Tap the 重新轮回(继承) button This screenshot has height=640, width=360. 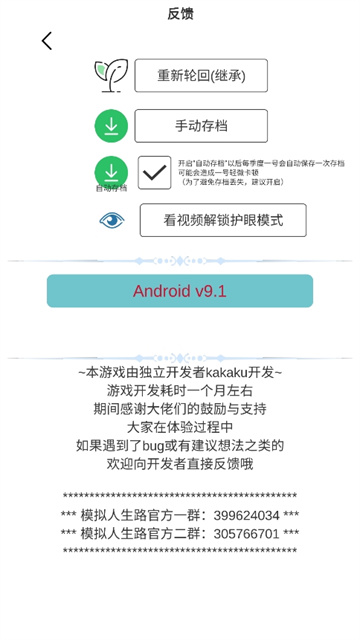201,76
